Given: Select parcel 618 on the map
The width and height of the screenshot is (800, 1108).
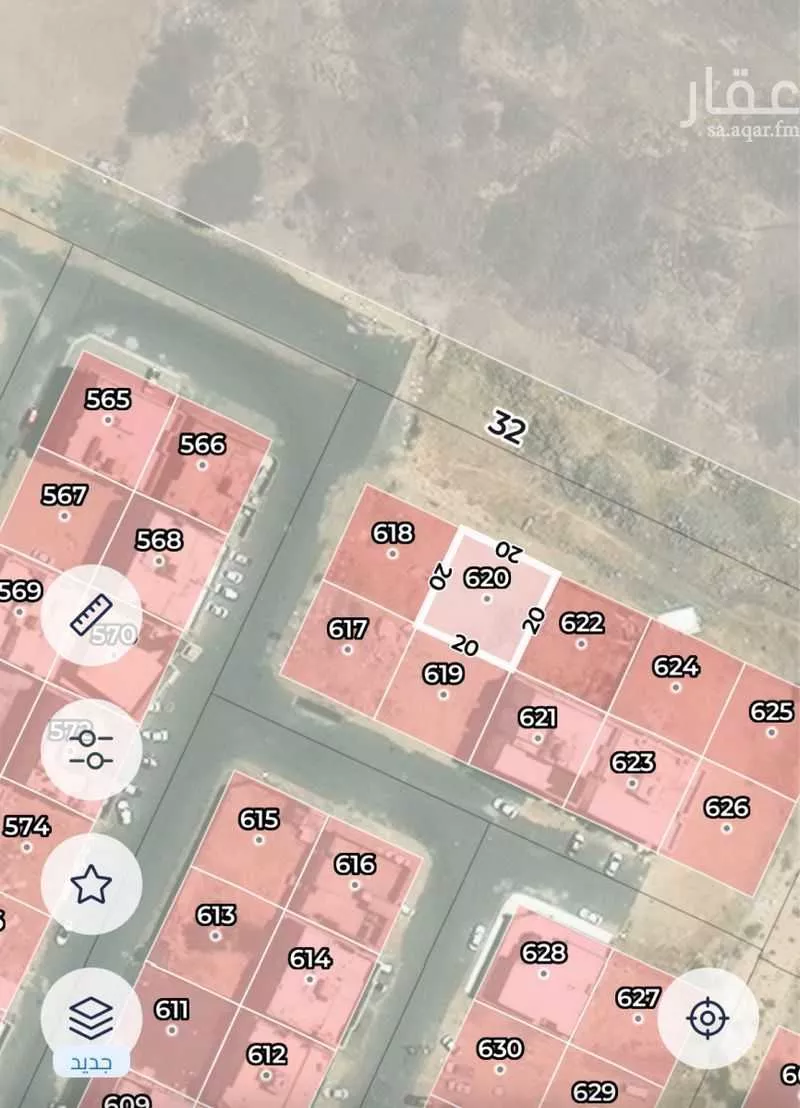Looking at the screenshot, I should pos(392,543).
